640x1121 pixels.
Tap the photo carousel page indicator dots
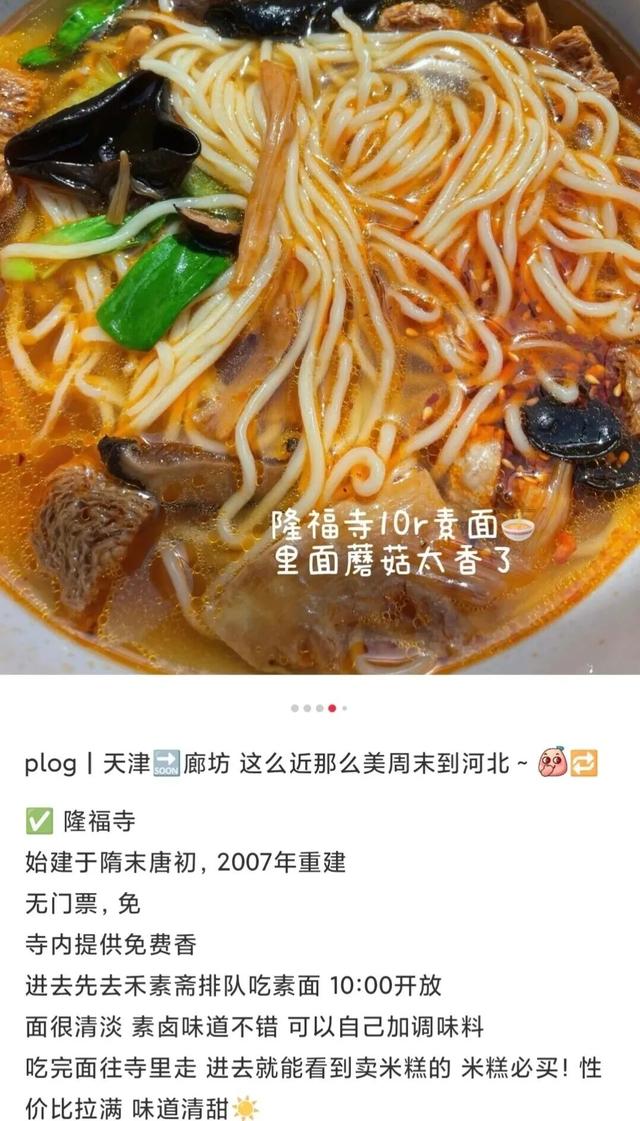(x=319, y=708)
